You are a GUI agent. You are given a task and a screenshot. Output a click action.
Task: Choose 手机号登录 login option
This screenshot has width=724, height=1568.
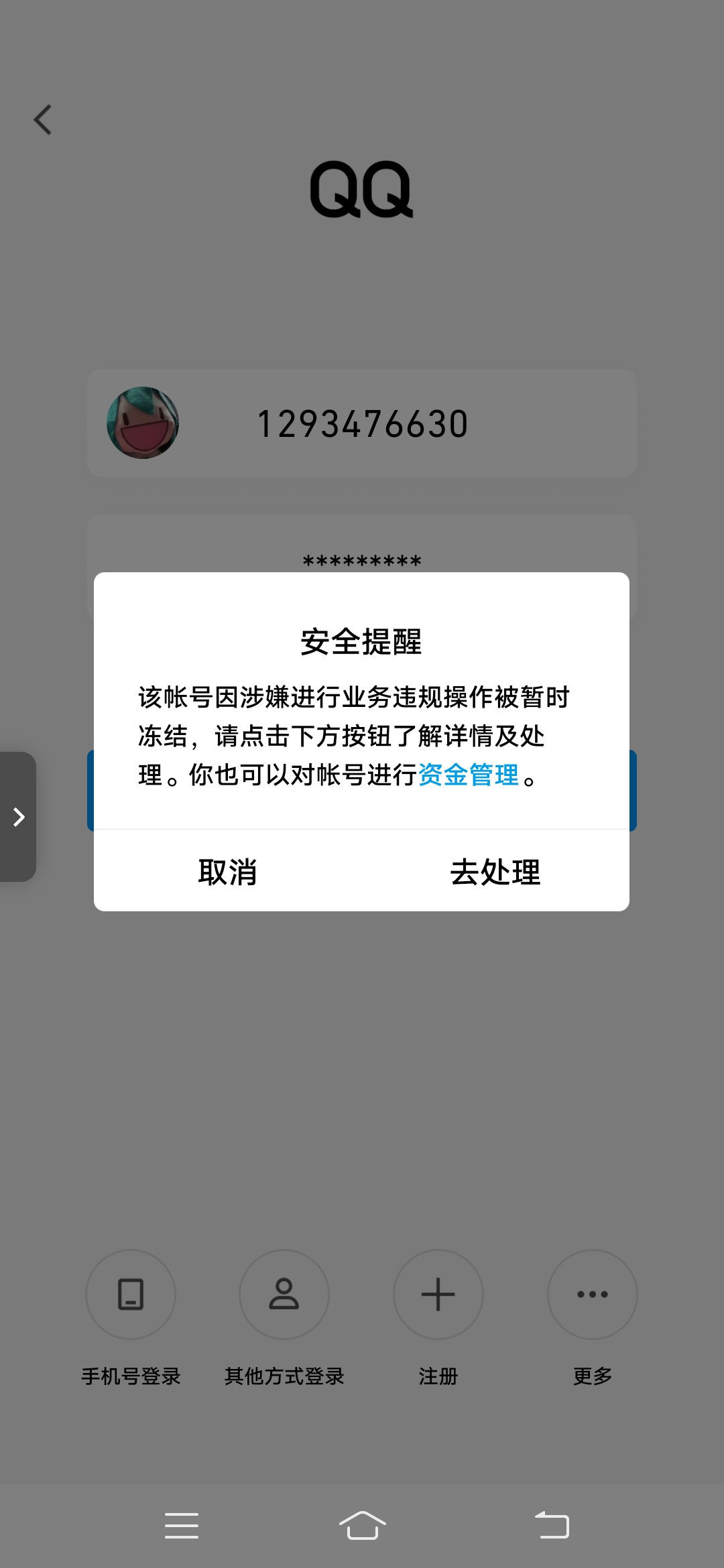[x=131, y=1295]
